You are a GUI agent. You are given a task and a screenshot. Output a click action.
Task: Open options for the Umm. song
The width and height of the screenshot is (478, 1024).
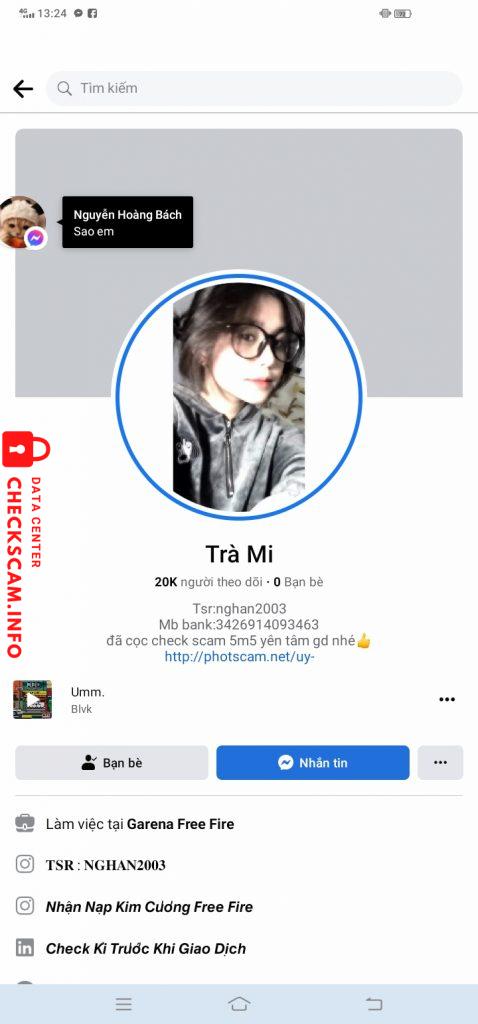pyautogui.click(x=447, y=699)
